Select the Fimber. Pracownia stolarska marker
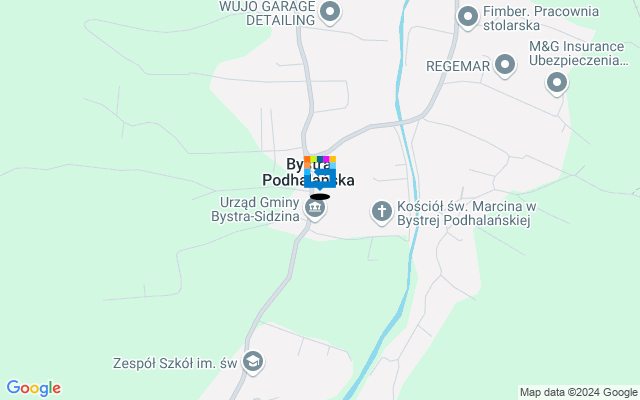This screenshot has width=640, height=400. 467,16
